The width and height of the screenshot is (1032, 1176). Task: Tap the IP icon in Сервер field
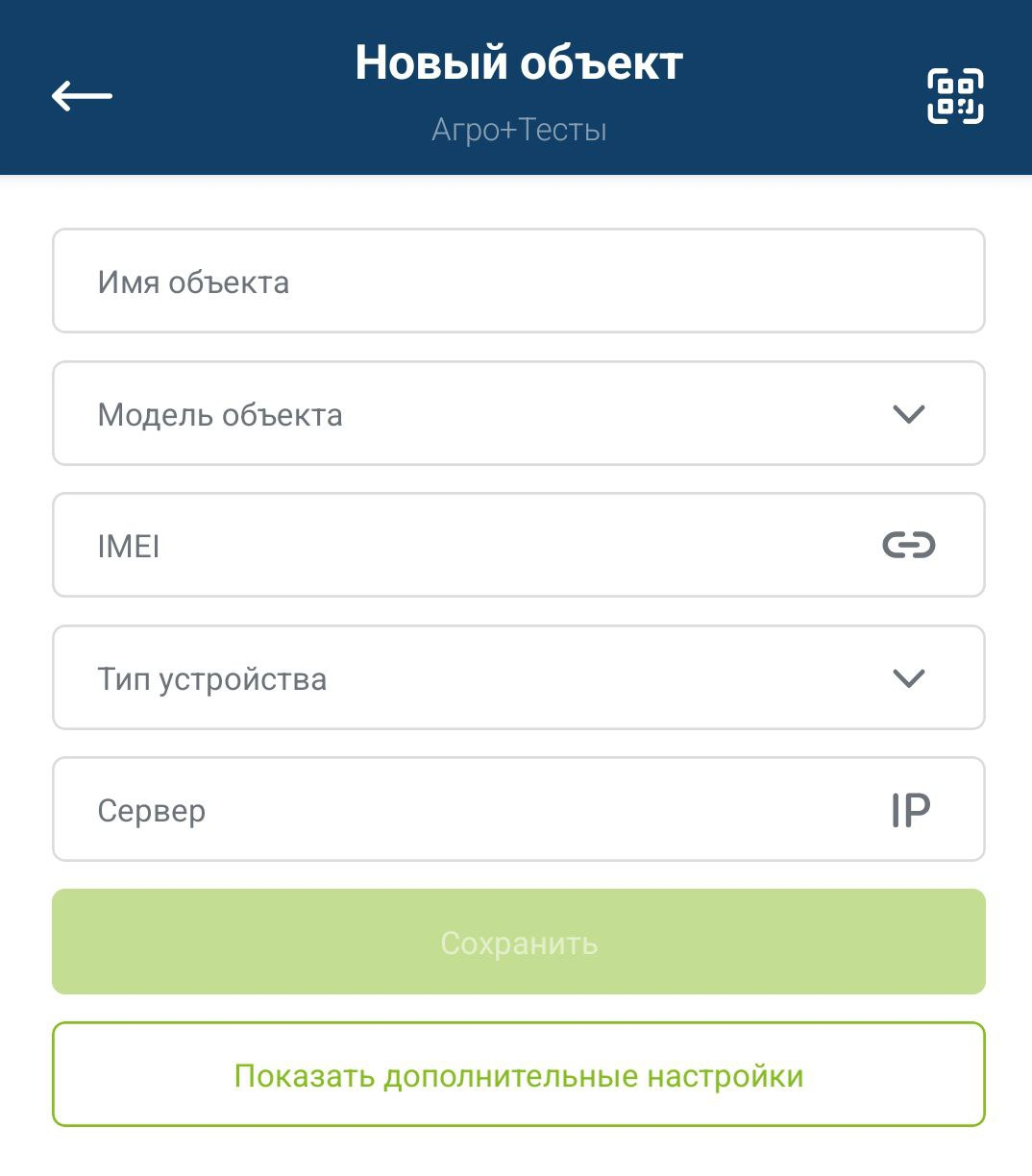click(x=909, y=810)
